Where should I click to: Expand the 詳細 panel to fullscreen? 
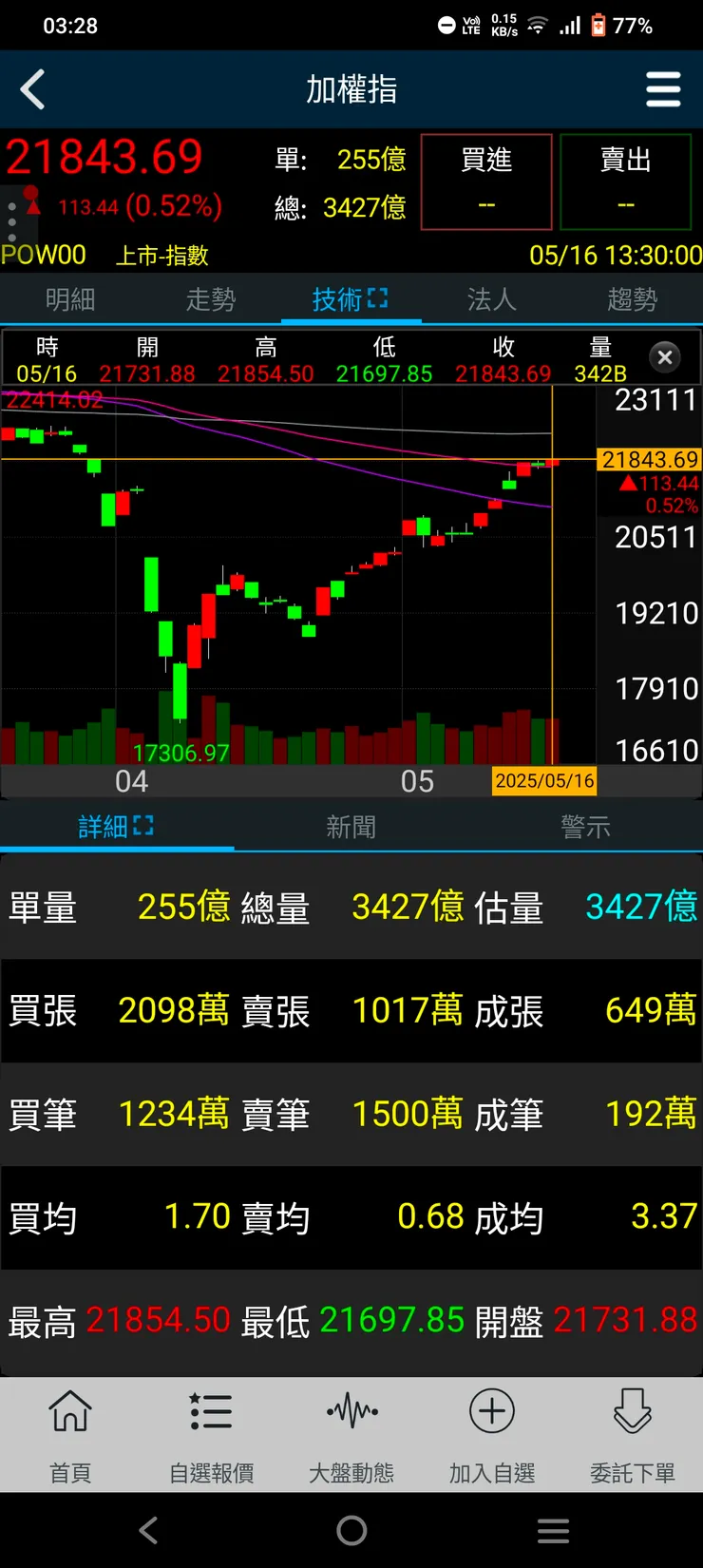pyautogui.click(x=142, y=826)
